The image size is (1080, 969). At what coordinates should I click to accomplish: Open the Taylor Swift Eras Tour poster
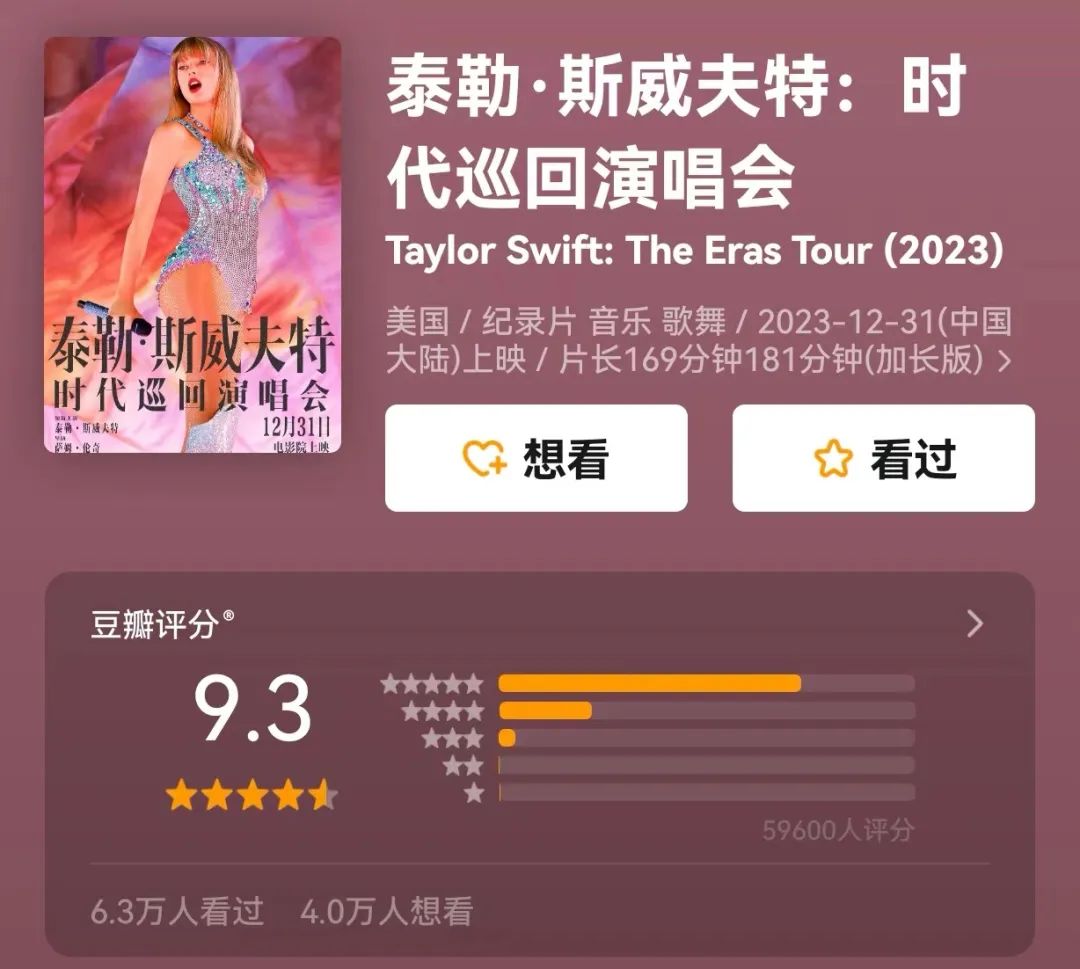192,245
